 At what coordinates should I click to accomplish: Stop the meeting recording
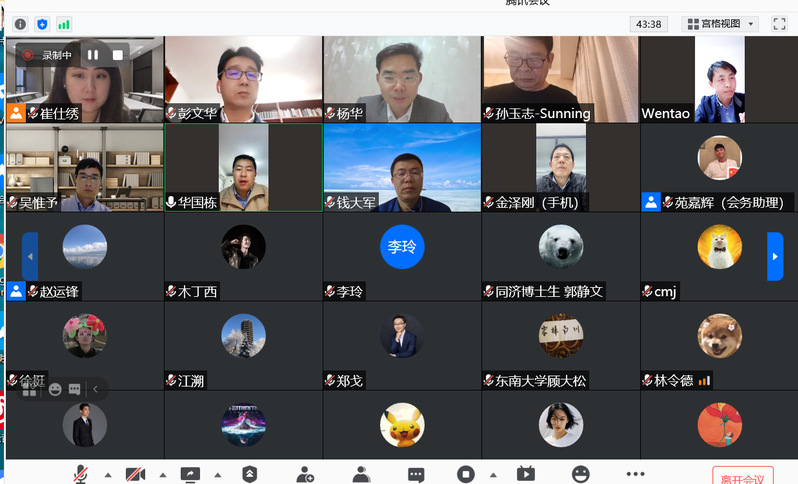pyautogui.click(x=118, y=55)
